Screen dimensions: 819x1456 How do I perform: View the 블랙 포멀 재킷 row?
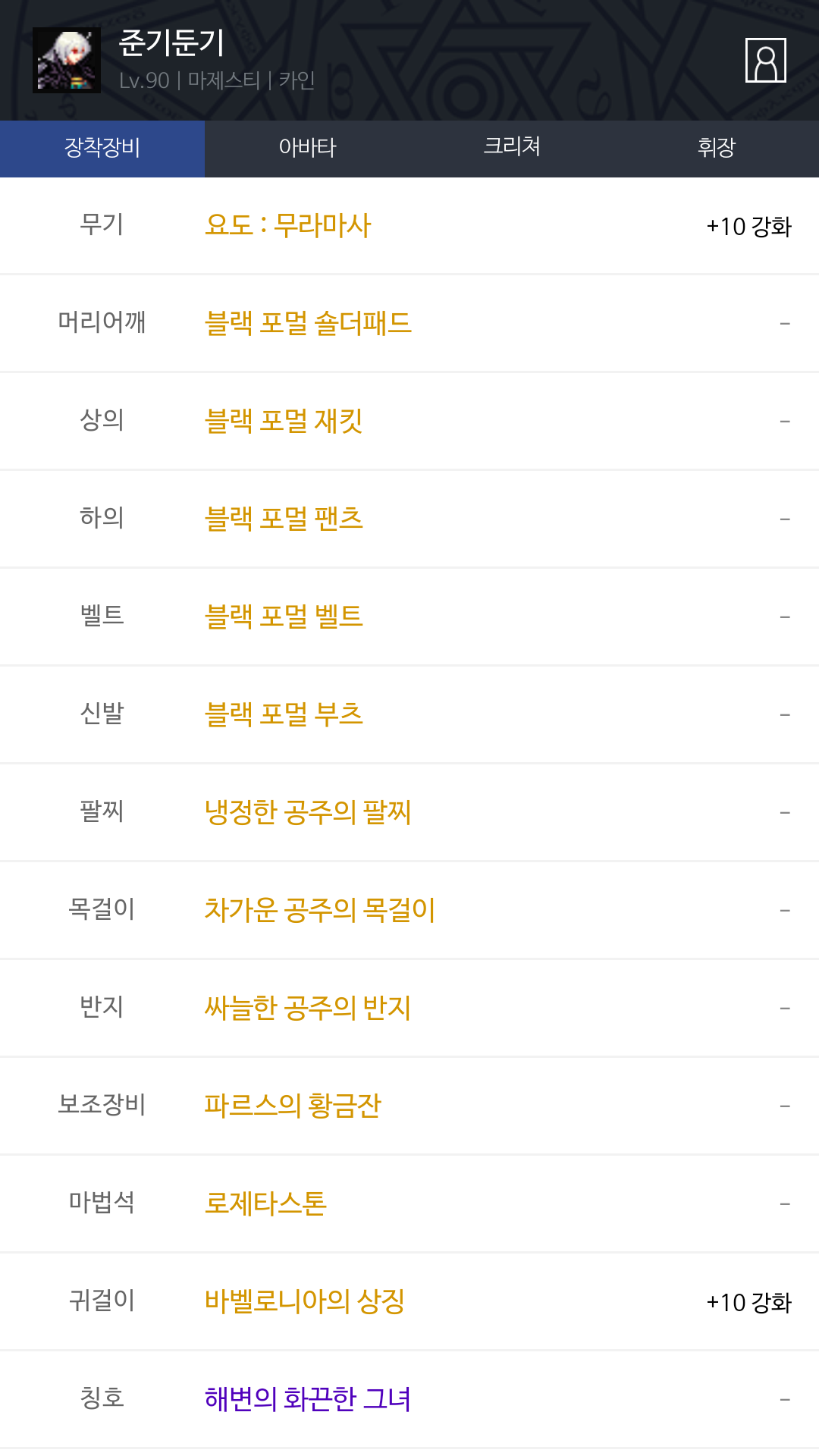tap(409, 422)
